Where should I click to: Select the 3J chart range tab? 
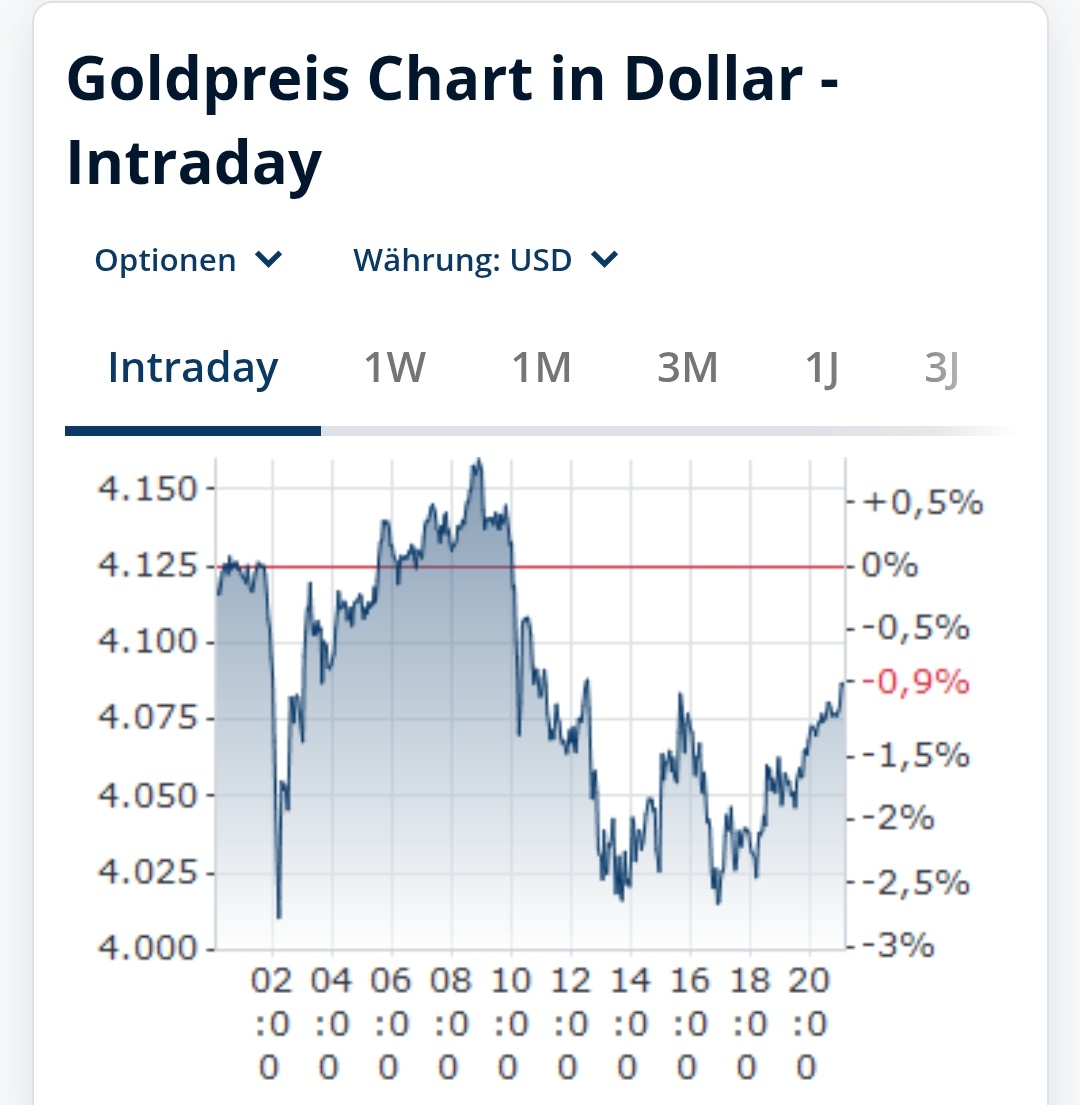pyautogui.click(x=941, y=369)
